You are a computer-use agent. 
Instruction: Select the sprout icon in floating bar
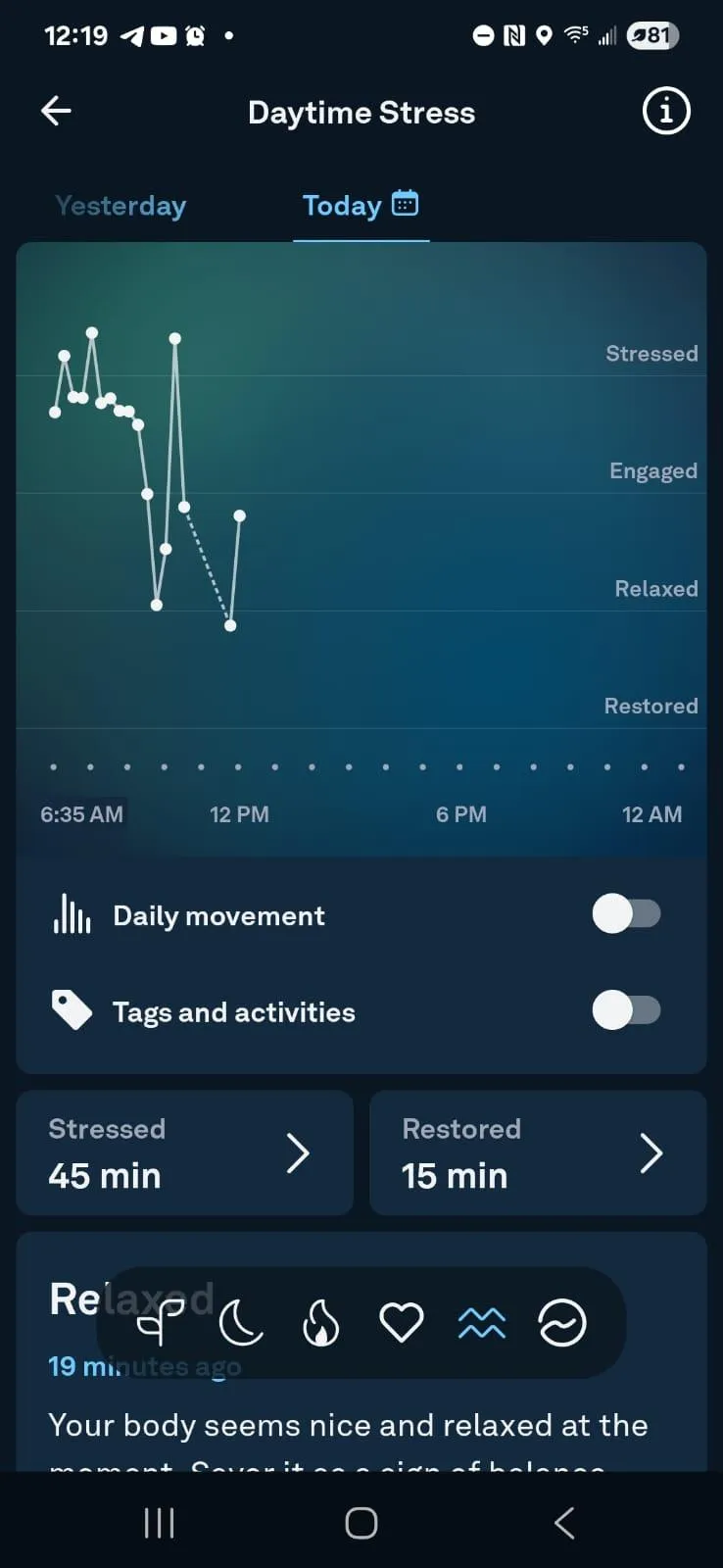[x=161, y=1323]
